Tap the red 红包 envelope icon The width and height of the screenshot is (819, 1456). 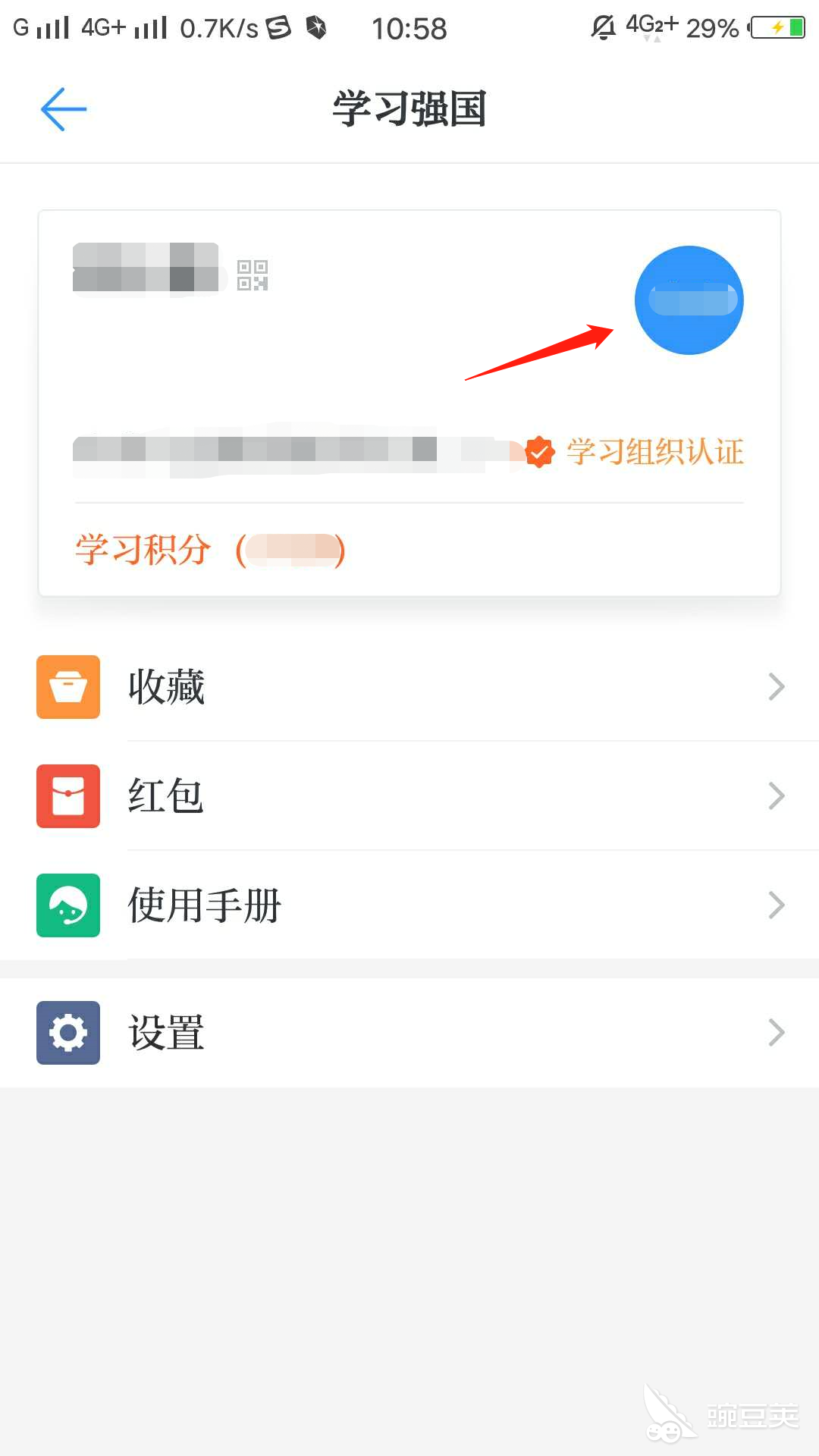[x=67, y=796]
